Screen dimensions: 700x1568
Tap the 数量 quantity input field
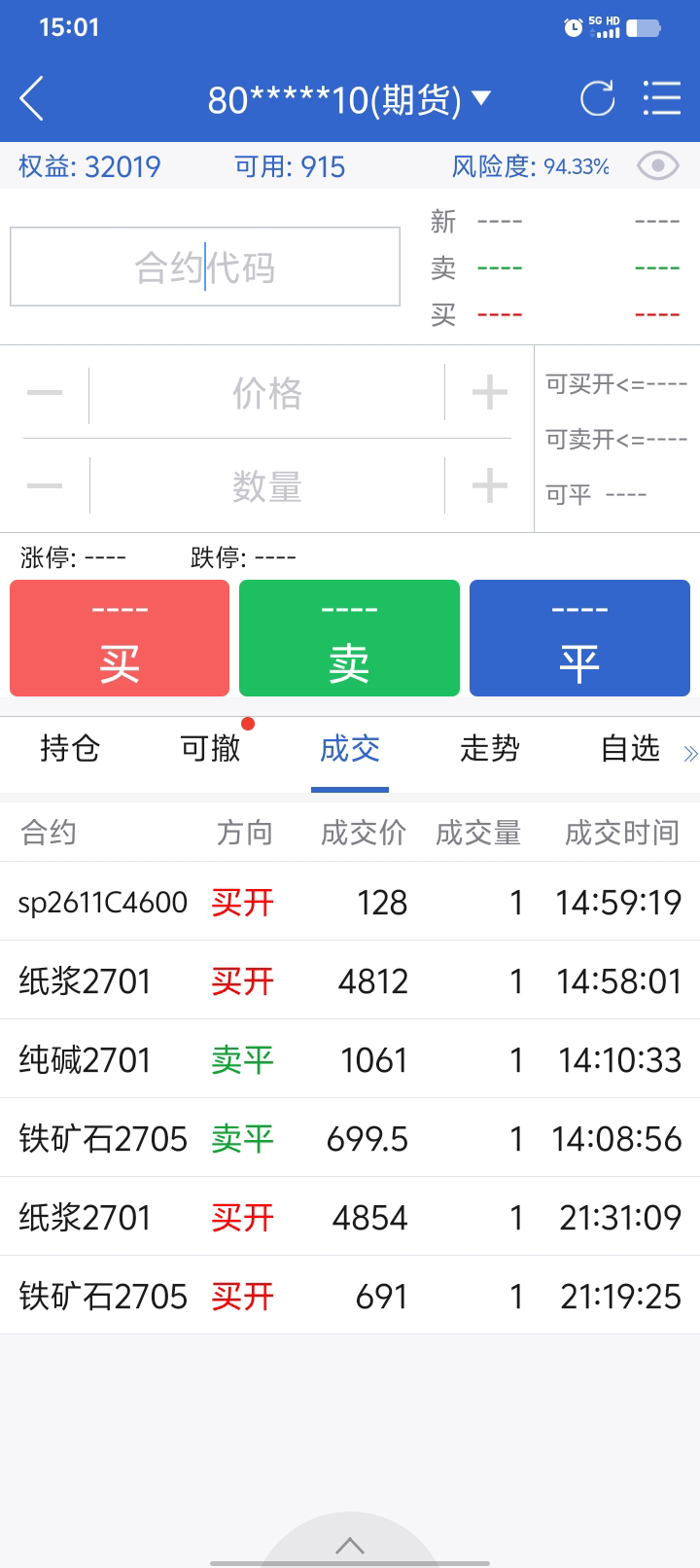267,485
